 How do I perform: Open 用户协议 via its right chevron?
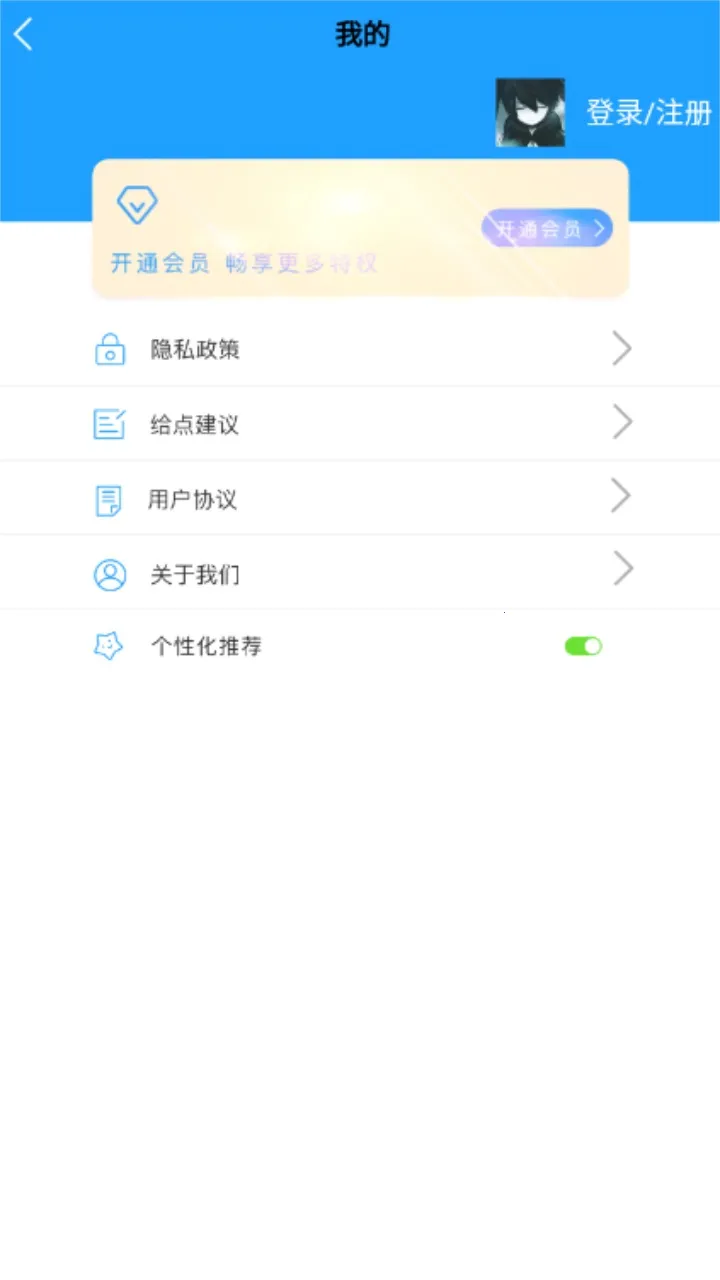(x=622, y=496)
